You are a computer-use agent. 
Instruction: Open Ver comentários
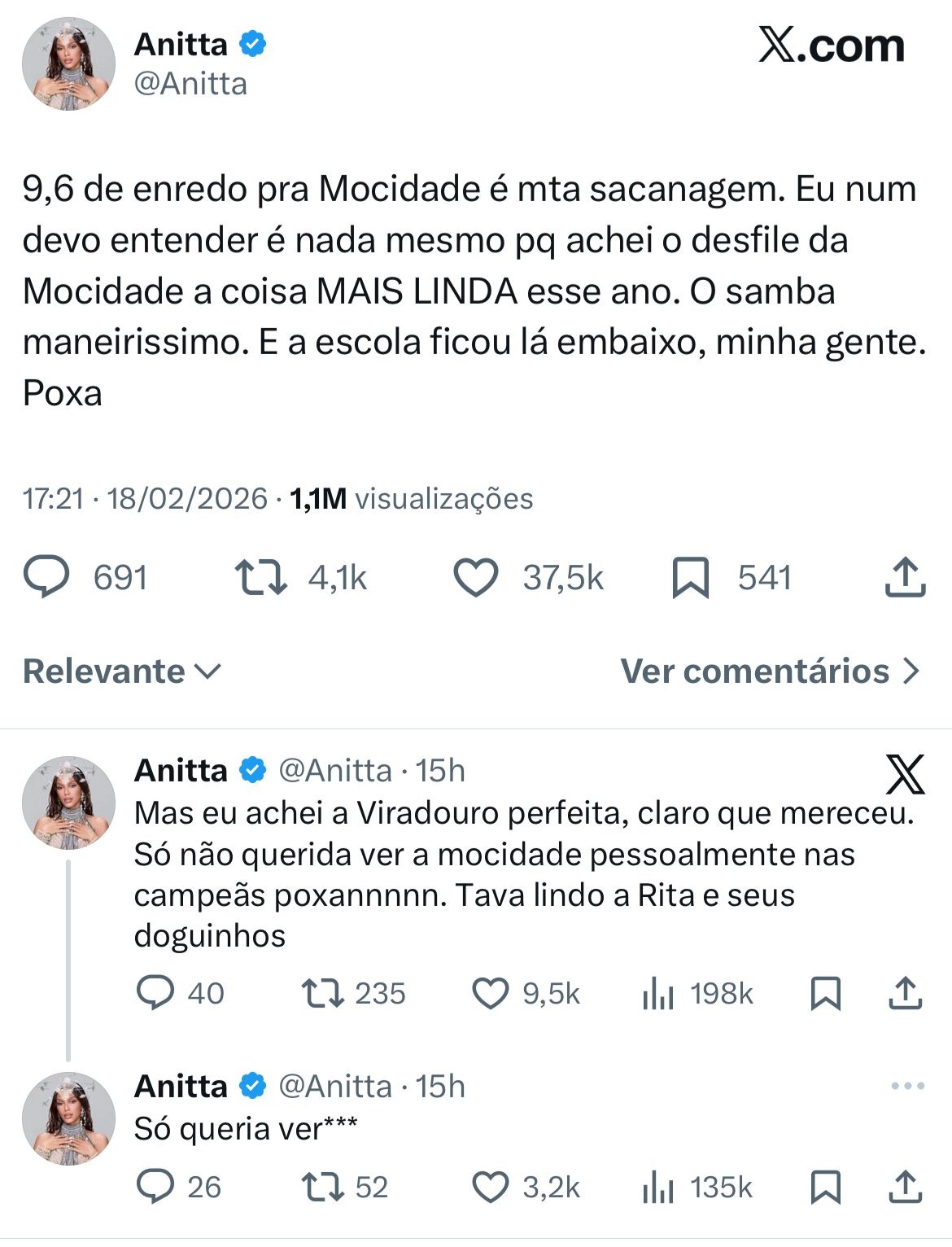click(770, 672)
